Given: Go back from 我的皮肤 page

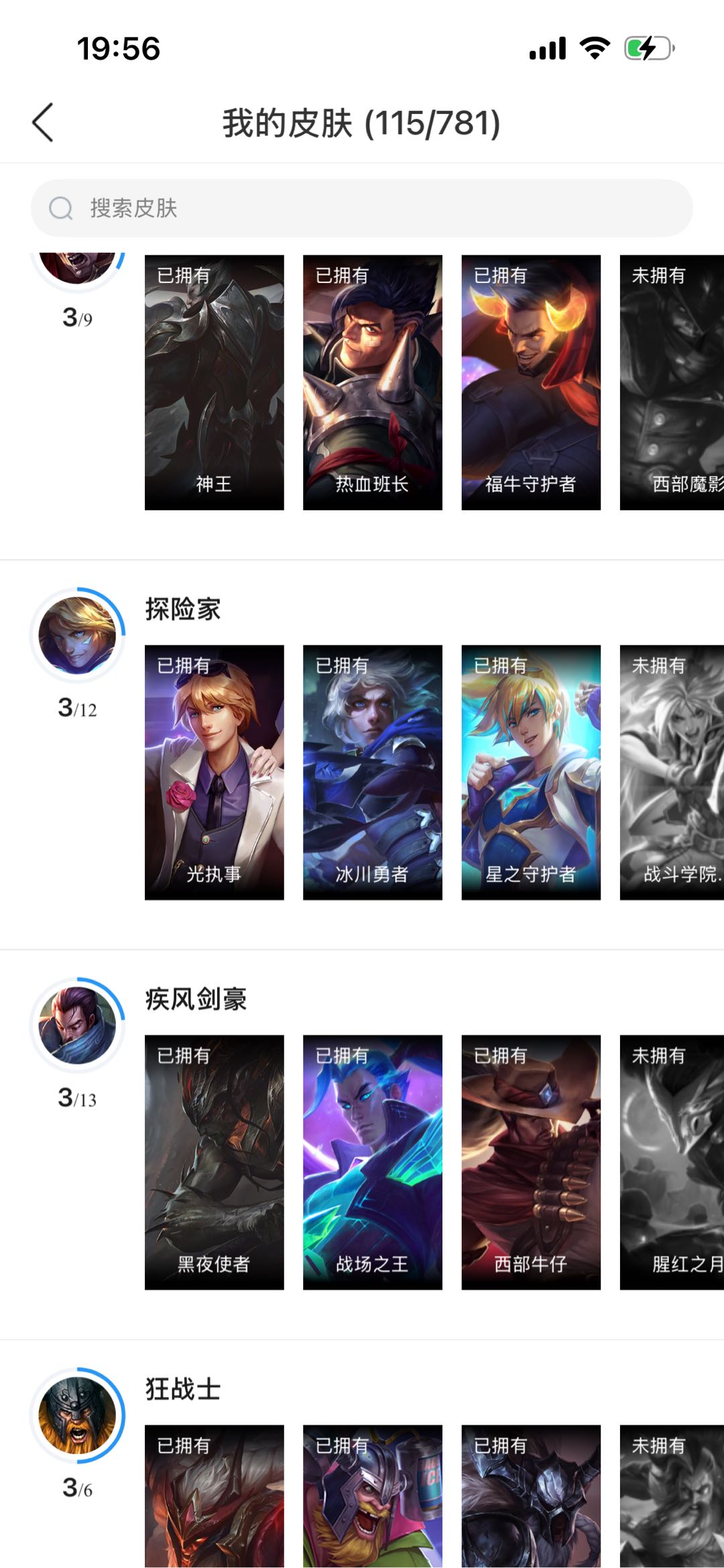Looking at the screenshot, I should click(43, 123).
